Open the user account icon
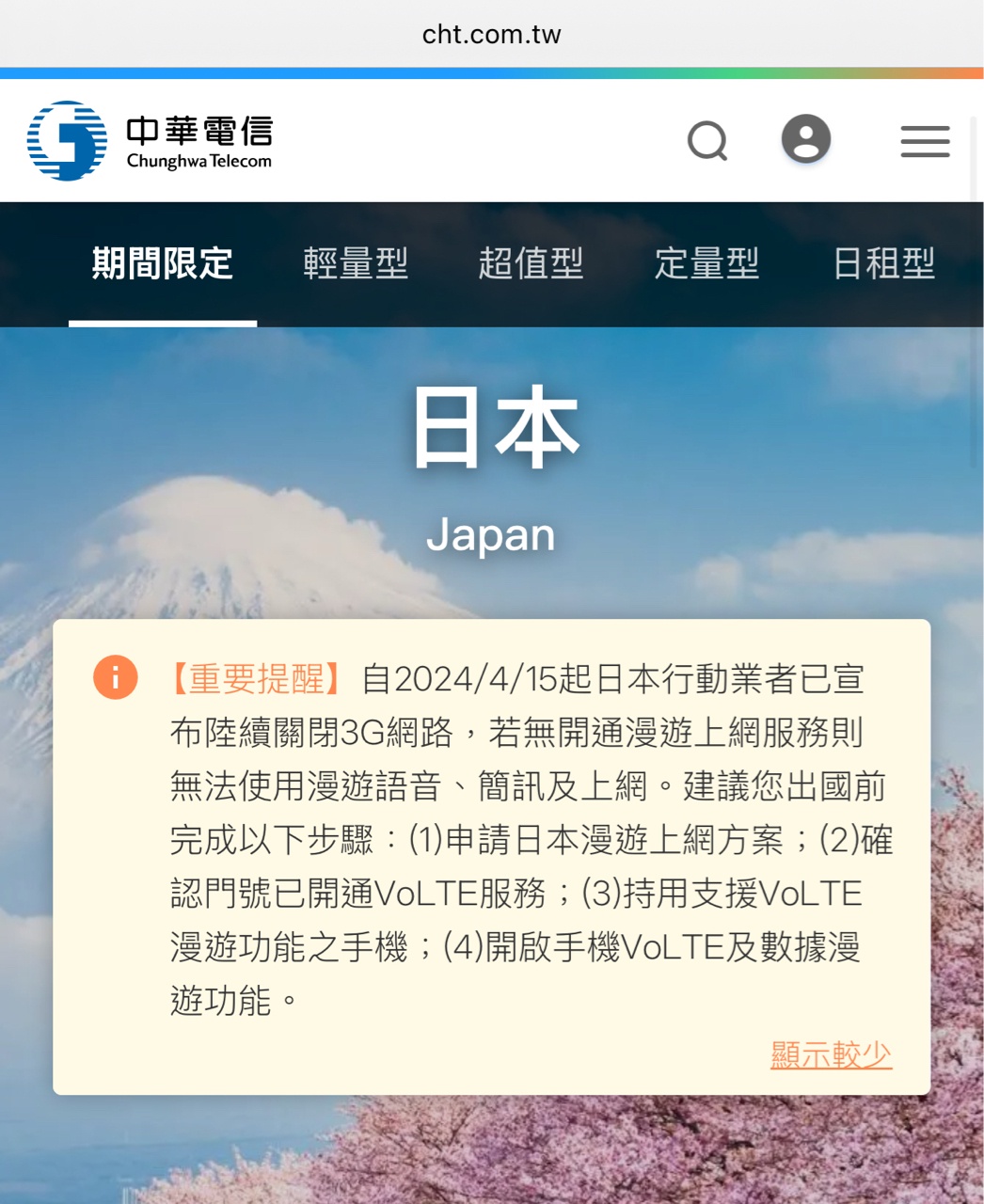984x1204 pixels. pos(806,139)
